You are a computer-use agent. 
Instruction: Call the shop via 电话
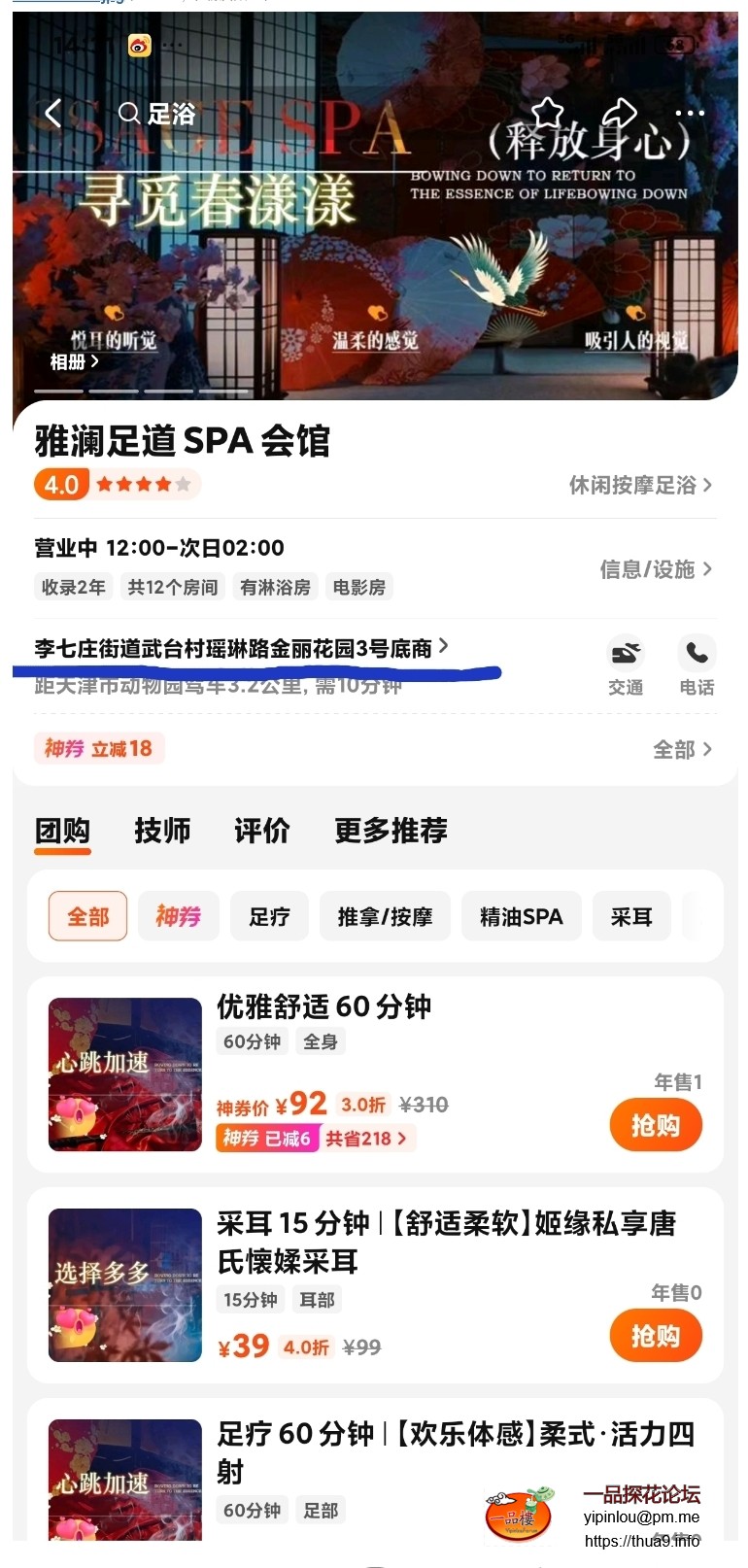(x=697, y=665)
